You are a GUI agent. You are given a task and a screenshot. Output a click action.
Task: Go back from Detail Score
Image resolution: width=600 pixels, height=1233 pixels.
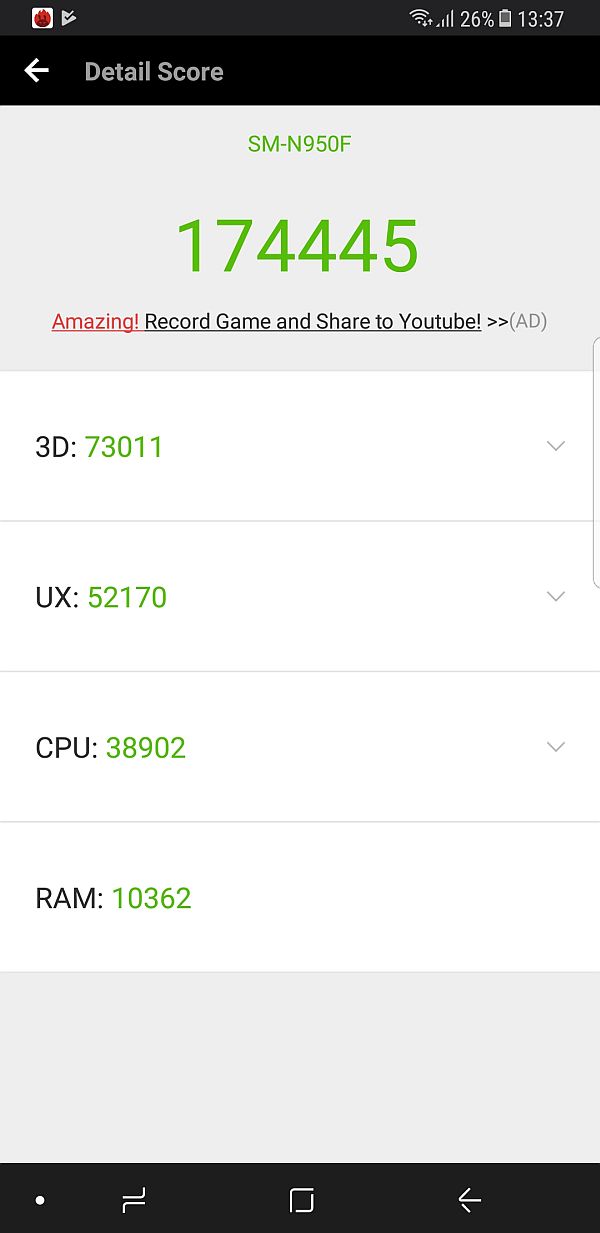(x=37, y=71)
